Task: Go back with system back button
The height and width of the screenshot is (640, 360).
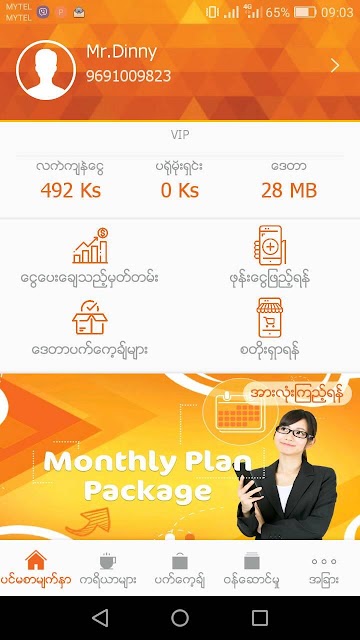Action: (x=100, y=618)
